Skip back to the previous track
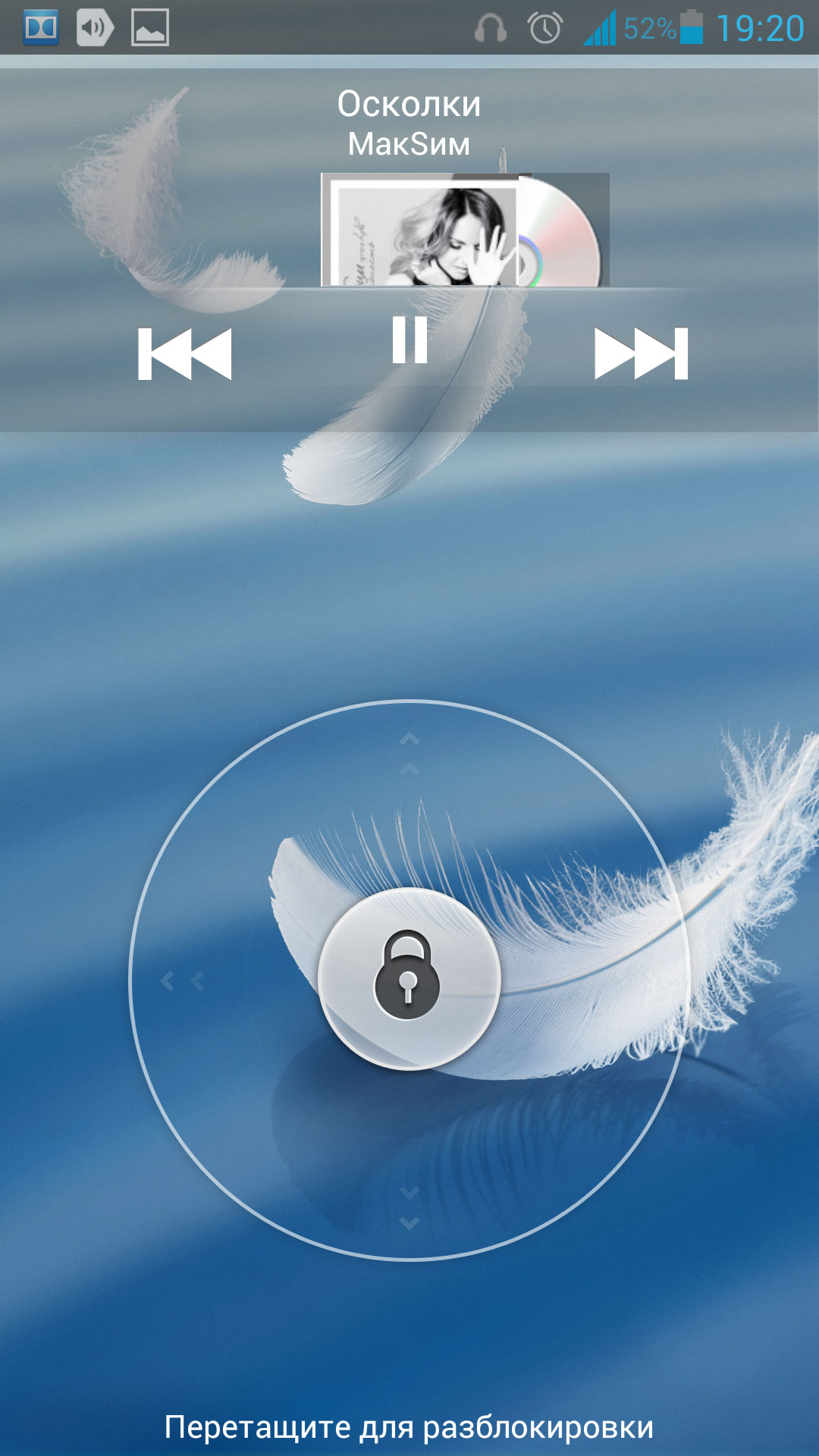Viewport: 819px width, 1456px height. pyautogui.click(x=184, y=353)
